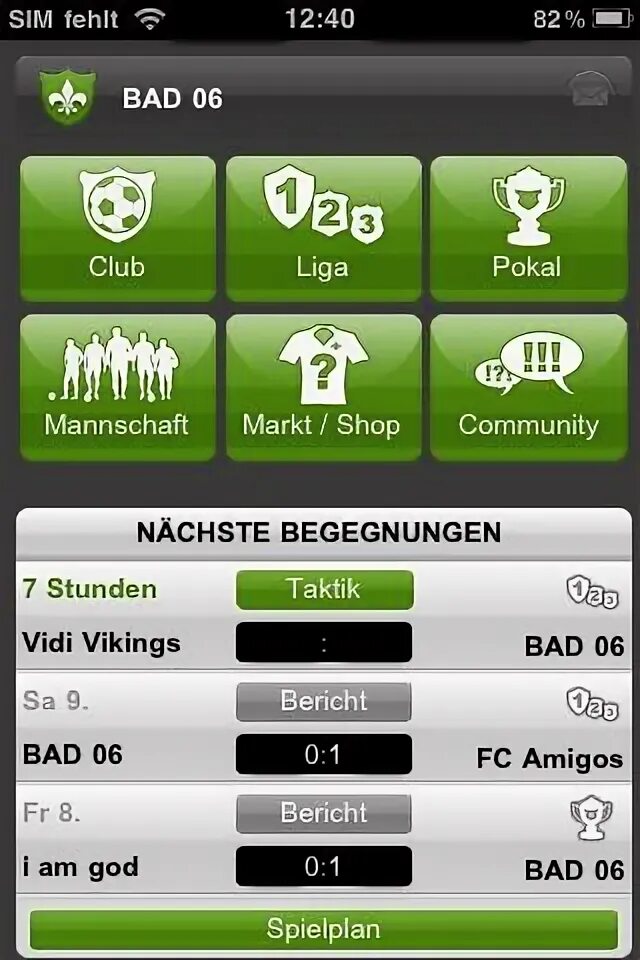Go to the Liga section
The height and width of the screenshot is (960, 640).
click(x=323, y=228)
